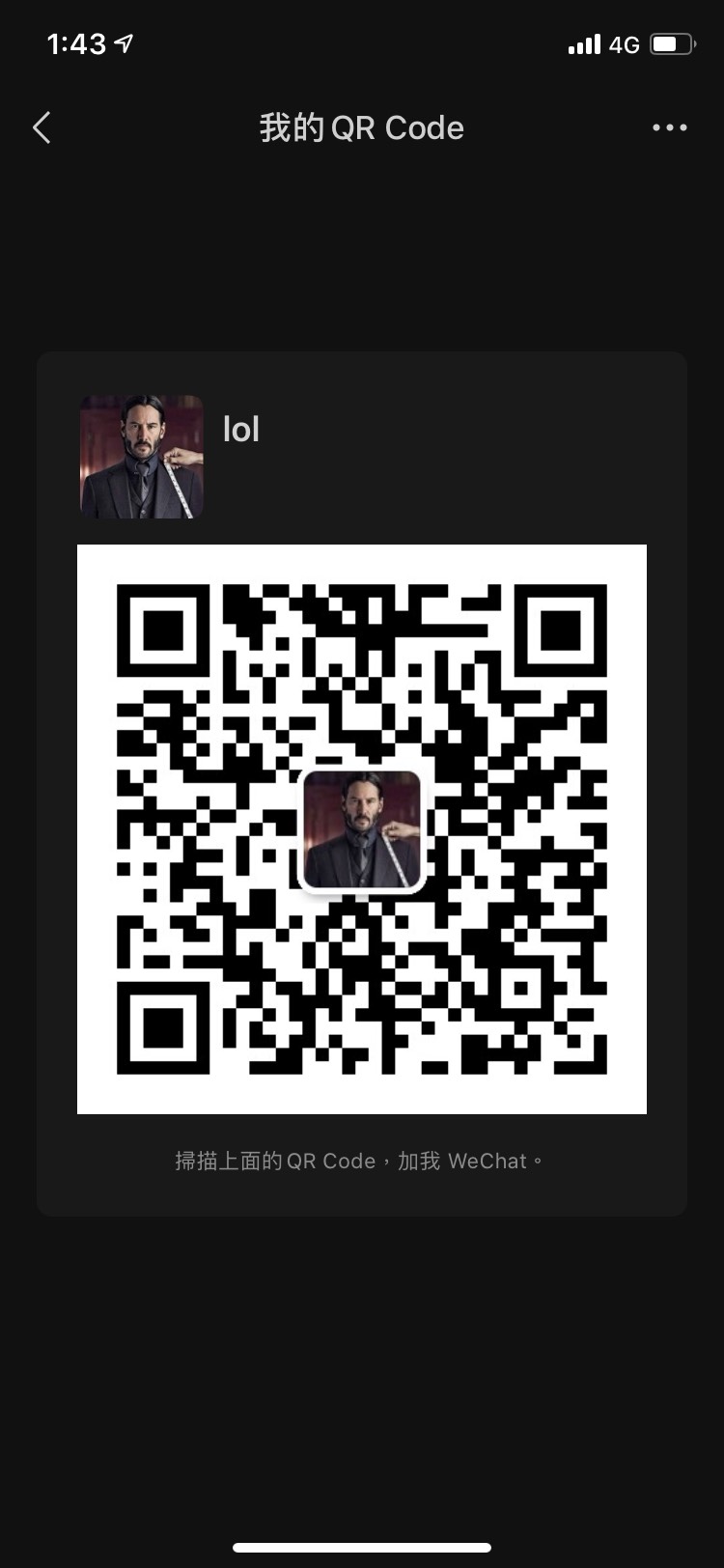
Task: Open the three-dot overflow menu
Action: pos(669,127)
